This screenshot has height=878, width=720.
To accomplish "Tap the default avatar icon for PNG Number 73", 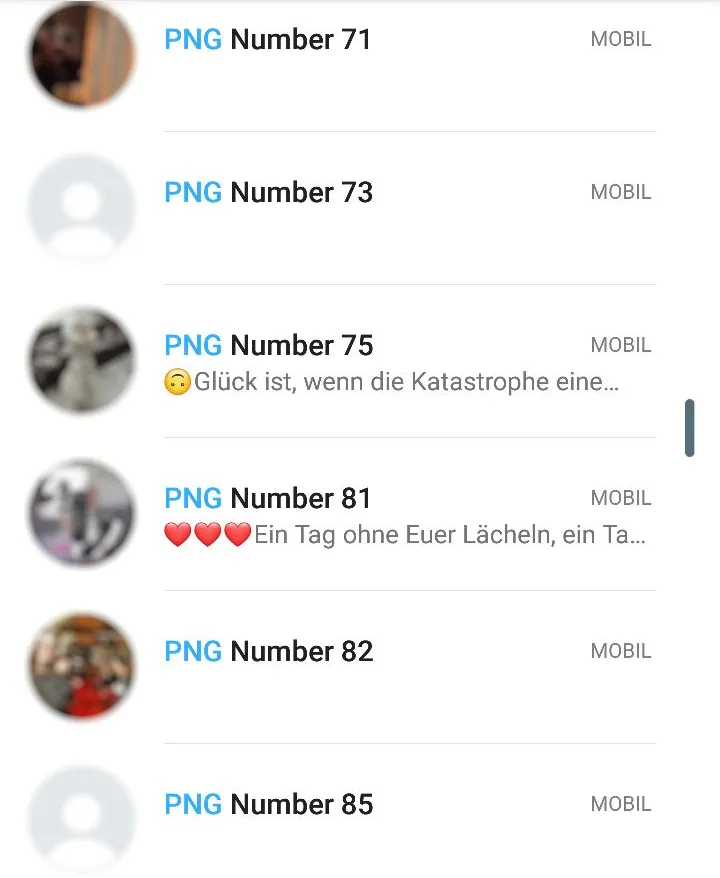I will click(80, 207).
